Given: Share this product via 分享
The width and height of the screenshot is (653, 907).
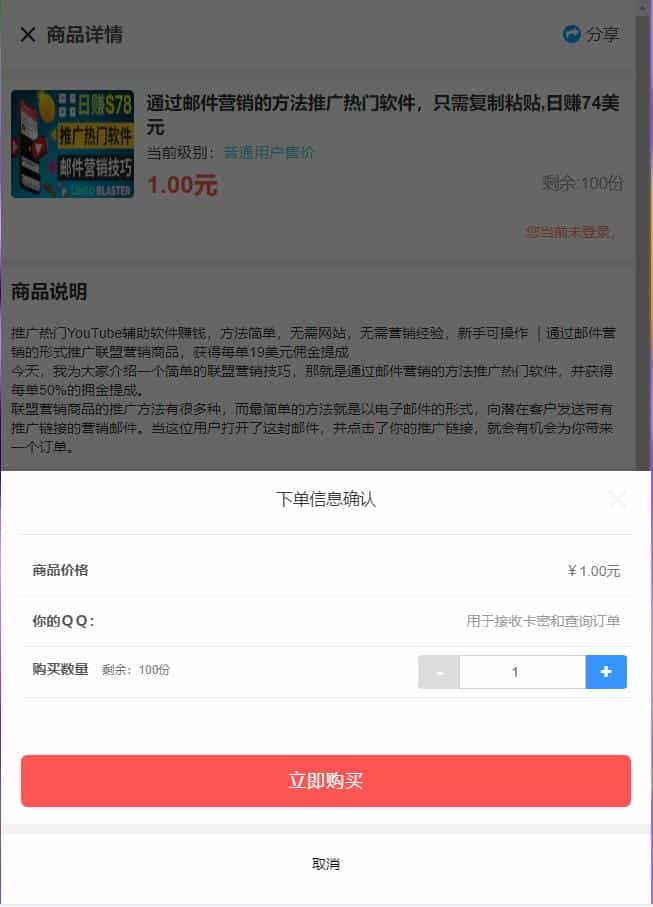Looking at the screenshot, I should click(x=591, y=35).
